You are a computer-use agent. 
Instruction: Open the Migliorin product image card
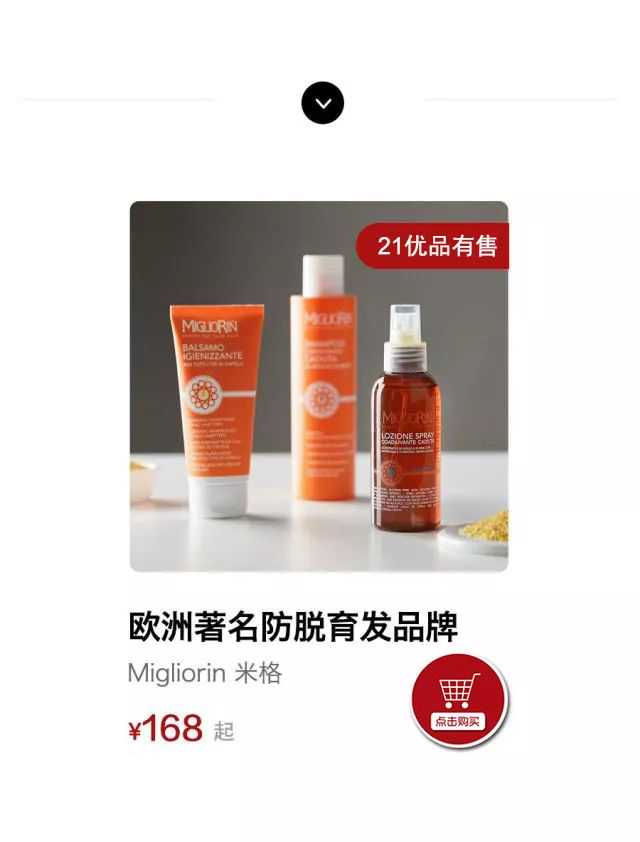click(318, 386)
